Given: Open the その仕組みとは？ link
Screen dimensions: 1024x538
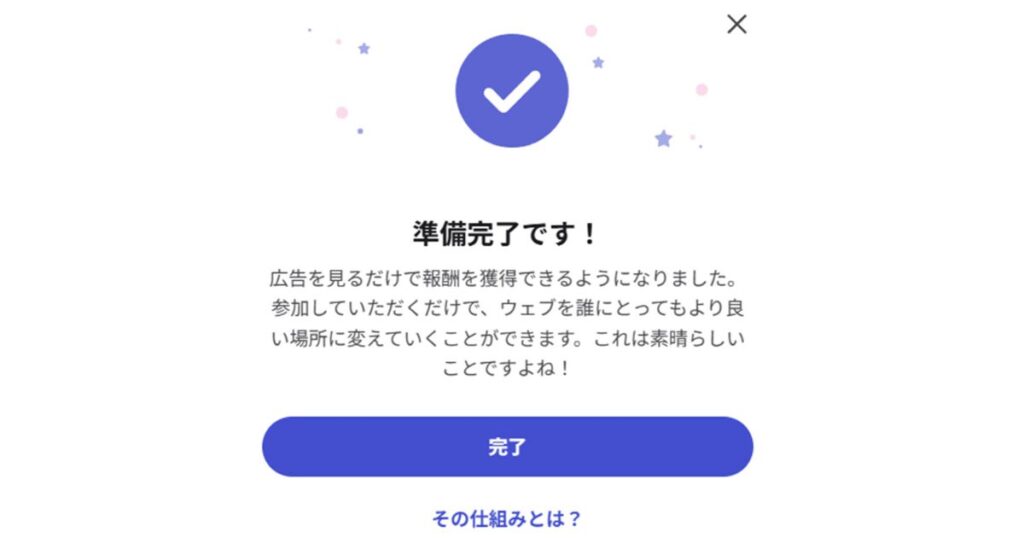Looking at the screenshot, I should click(x=507, y=518).
